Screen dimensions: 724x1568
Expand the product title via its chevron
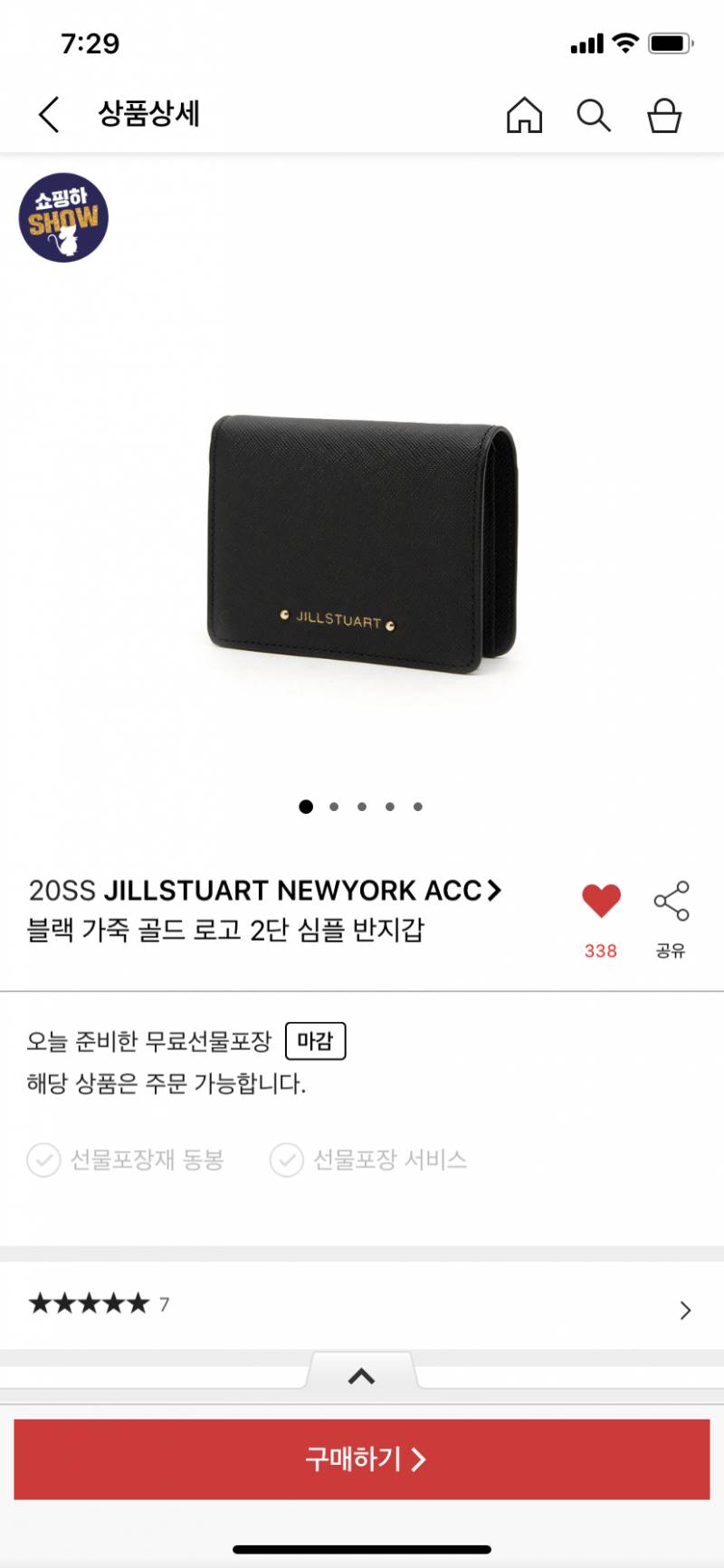click(x=494, y=890)
